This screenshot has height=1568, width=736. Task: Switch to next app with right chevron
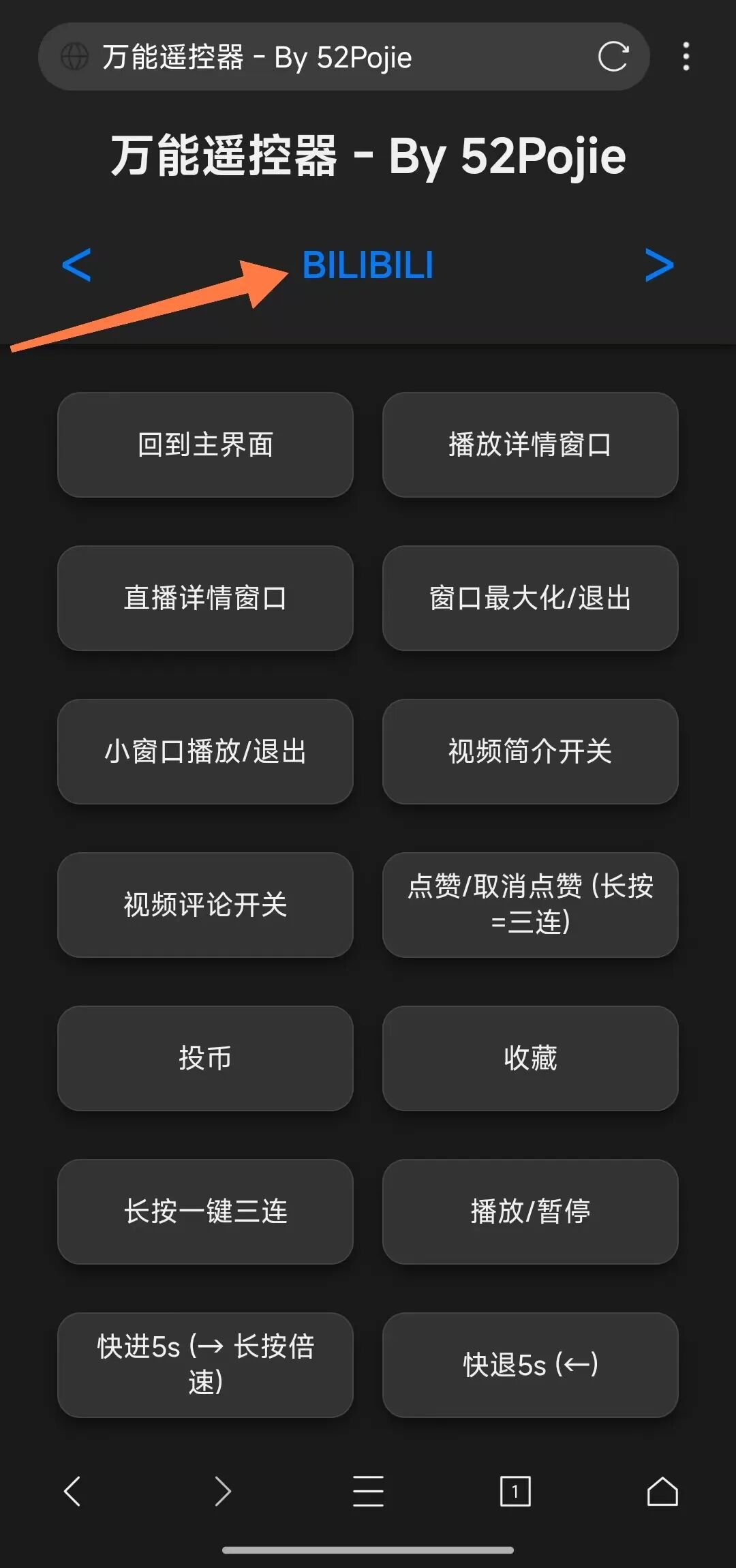[658, 266]
